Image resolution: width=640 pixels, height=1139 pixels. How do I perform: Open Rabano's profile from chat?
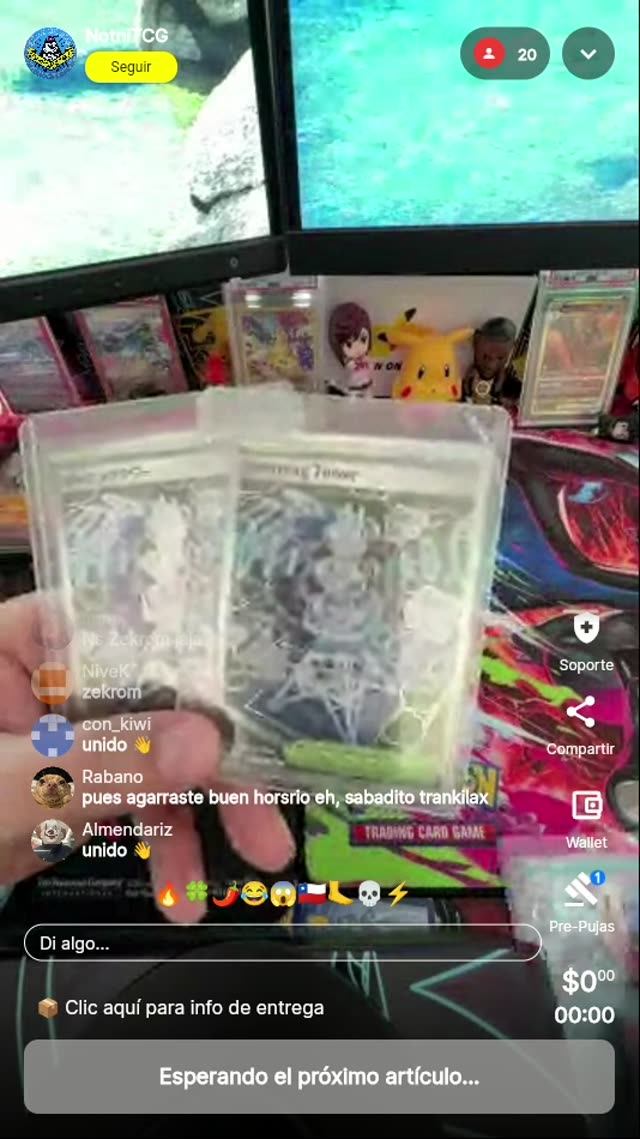point(52,787)
